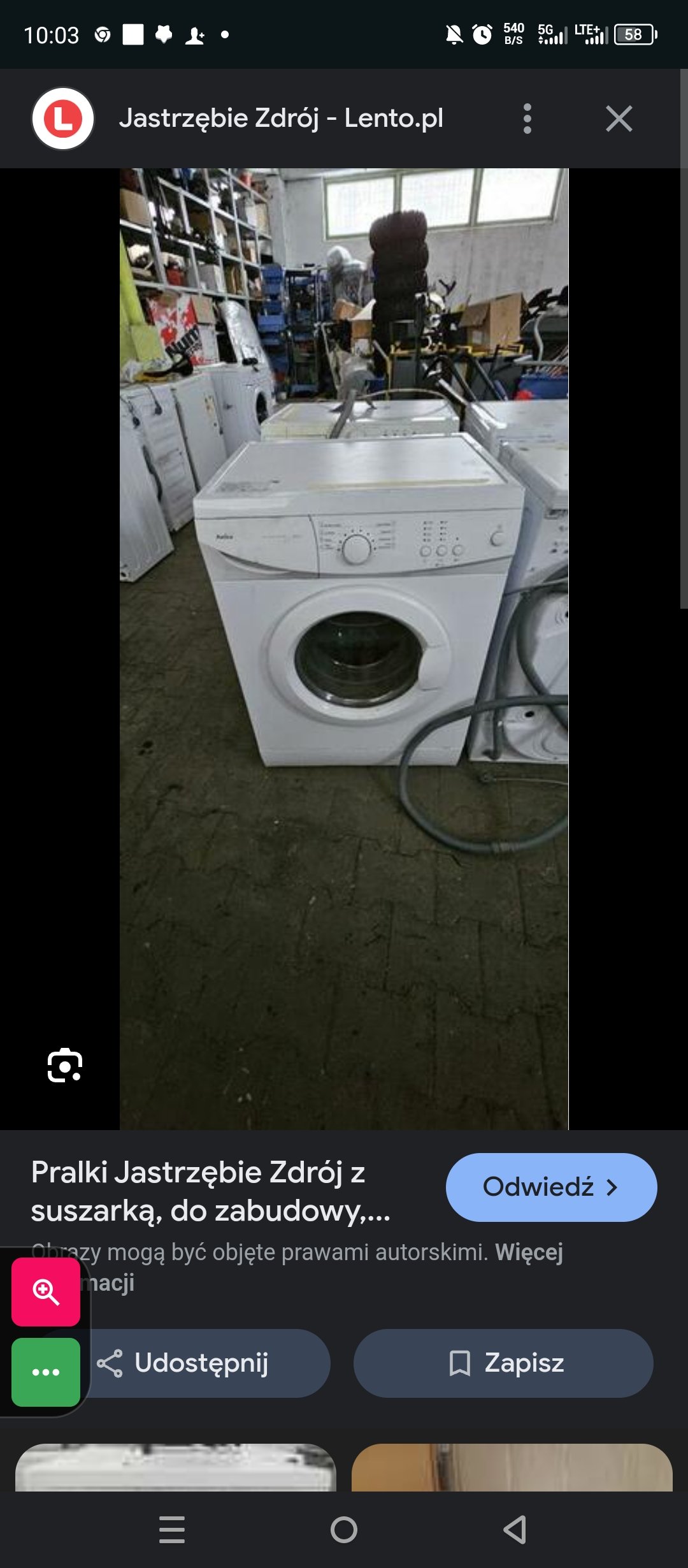Image resolution: width=688 pixels, height=1568 pixels.
Task: Share the image via Udostępnij
Action: coord(204,1363)
